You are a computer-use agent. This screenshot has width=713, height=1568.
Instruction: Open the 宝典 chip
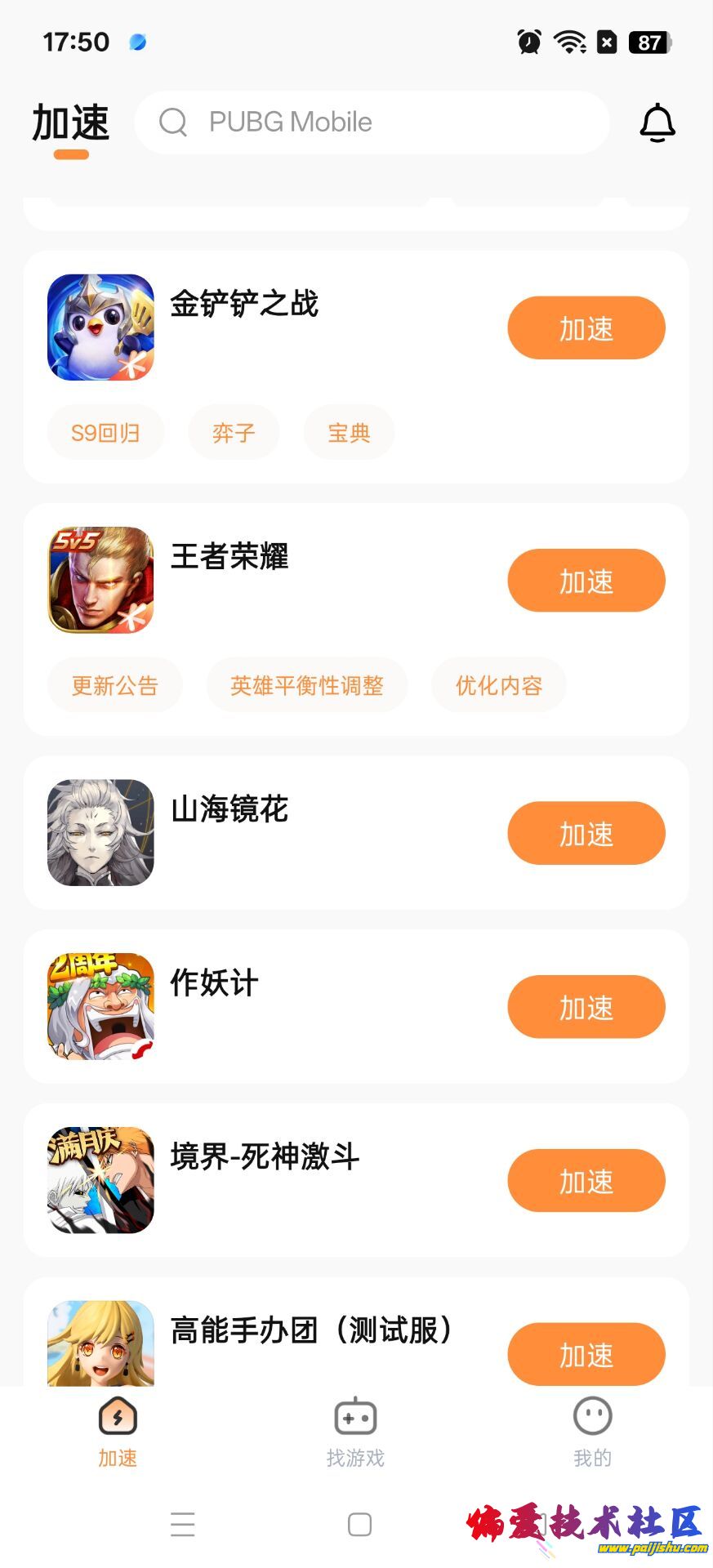coord(349,433)
